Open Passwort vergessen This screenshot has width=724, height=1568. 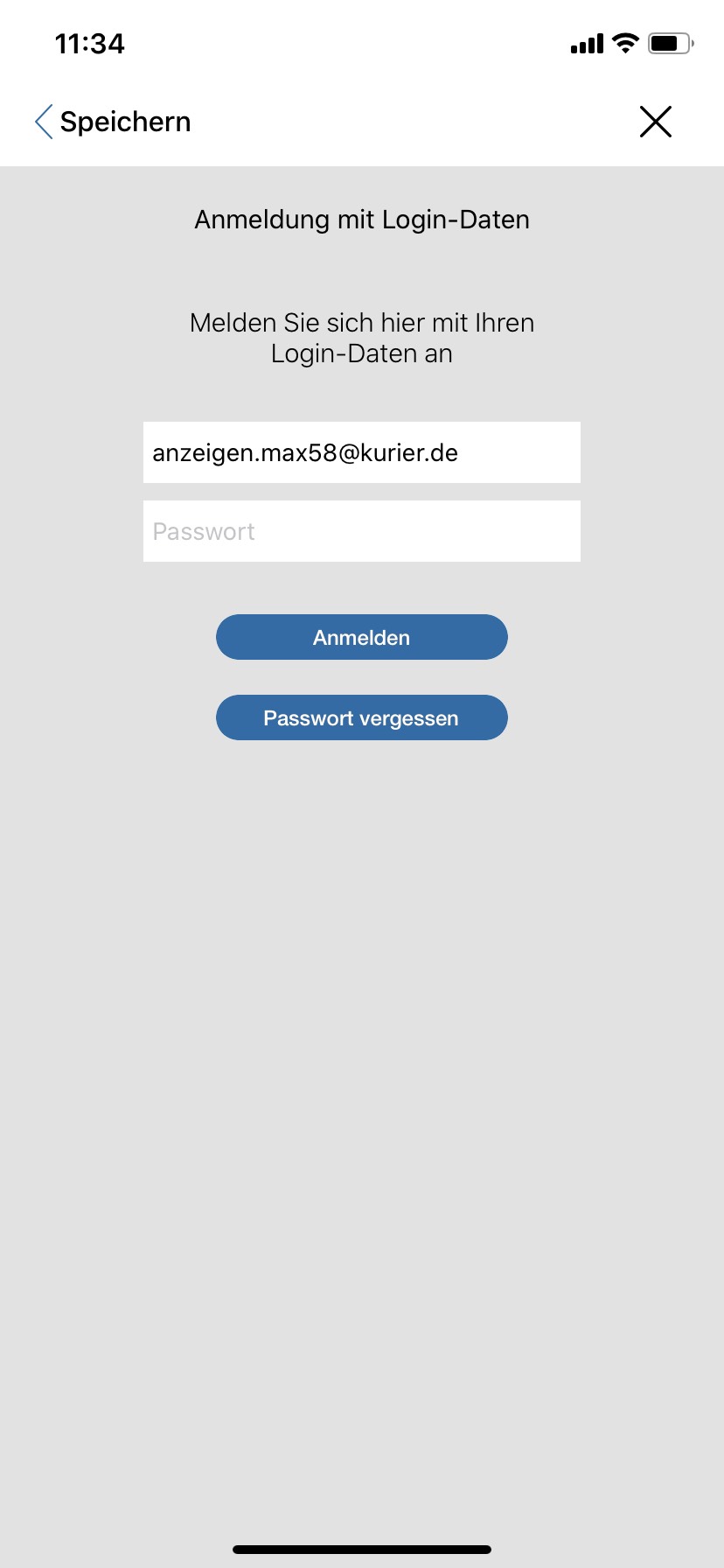click(x=362, y=717)
